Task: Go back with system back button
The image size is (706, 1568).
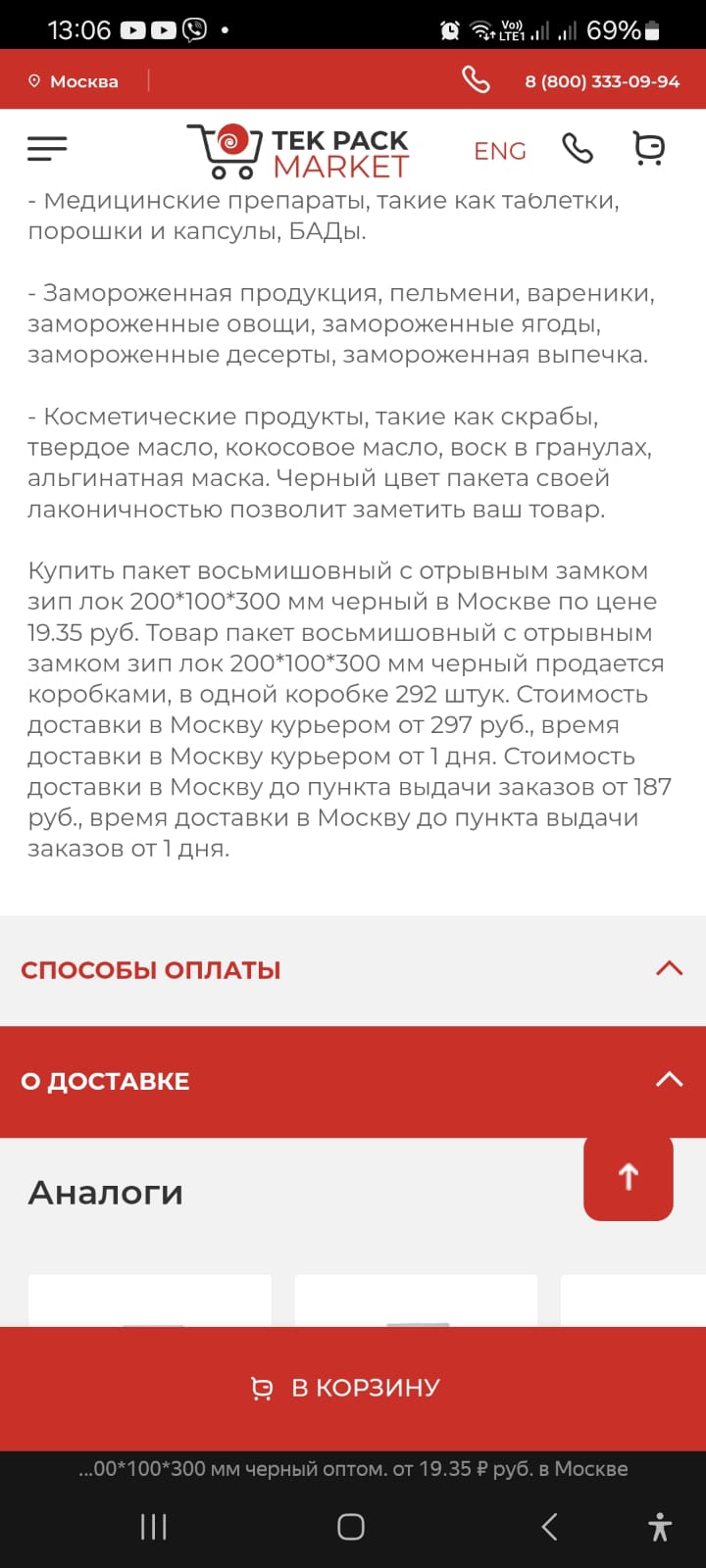Action: click(x=550, y=1526)
